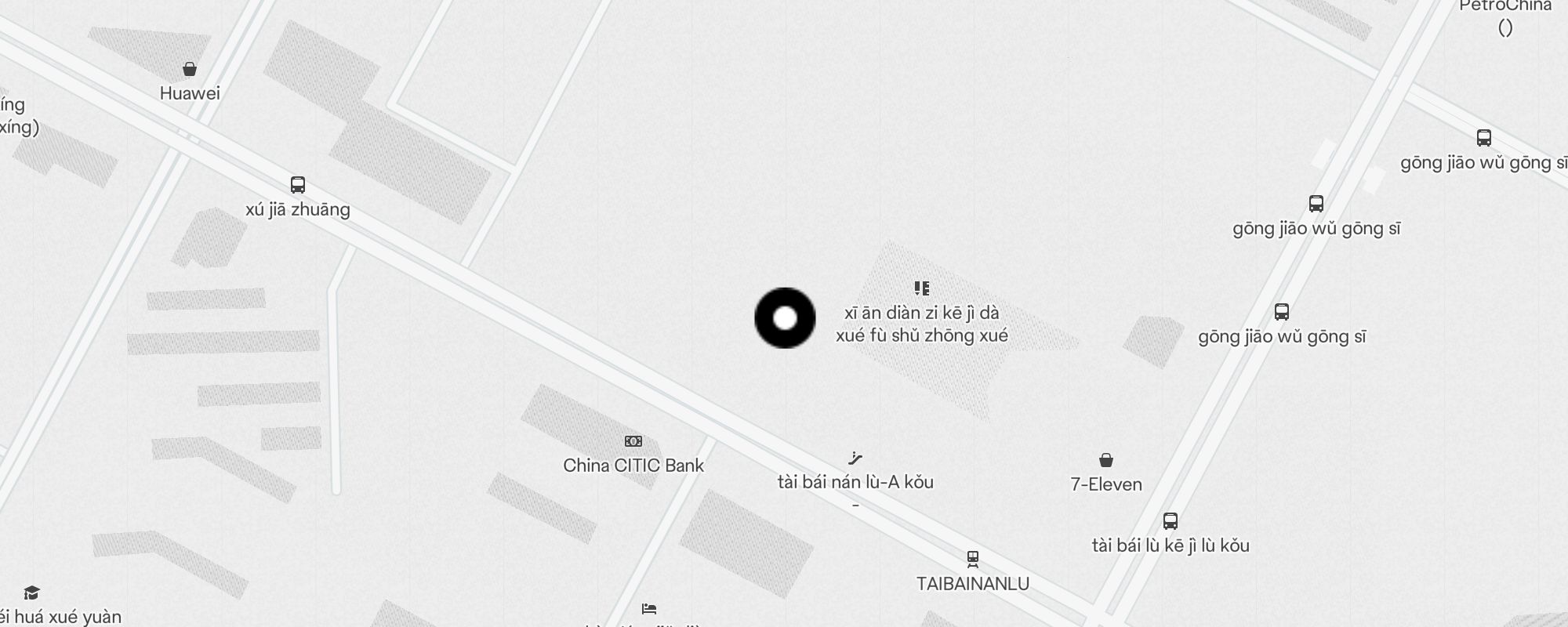Select the xī ān diàn zi kē jì school marker
The image size is (1568, 627).
pyautogui.click(x=922, y=288)
